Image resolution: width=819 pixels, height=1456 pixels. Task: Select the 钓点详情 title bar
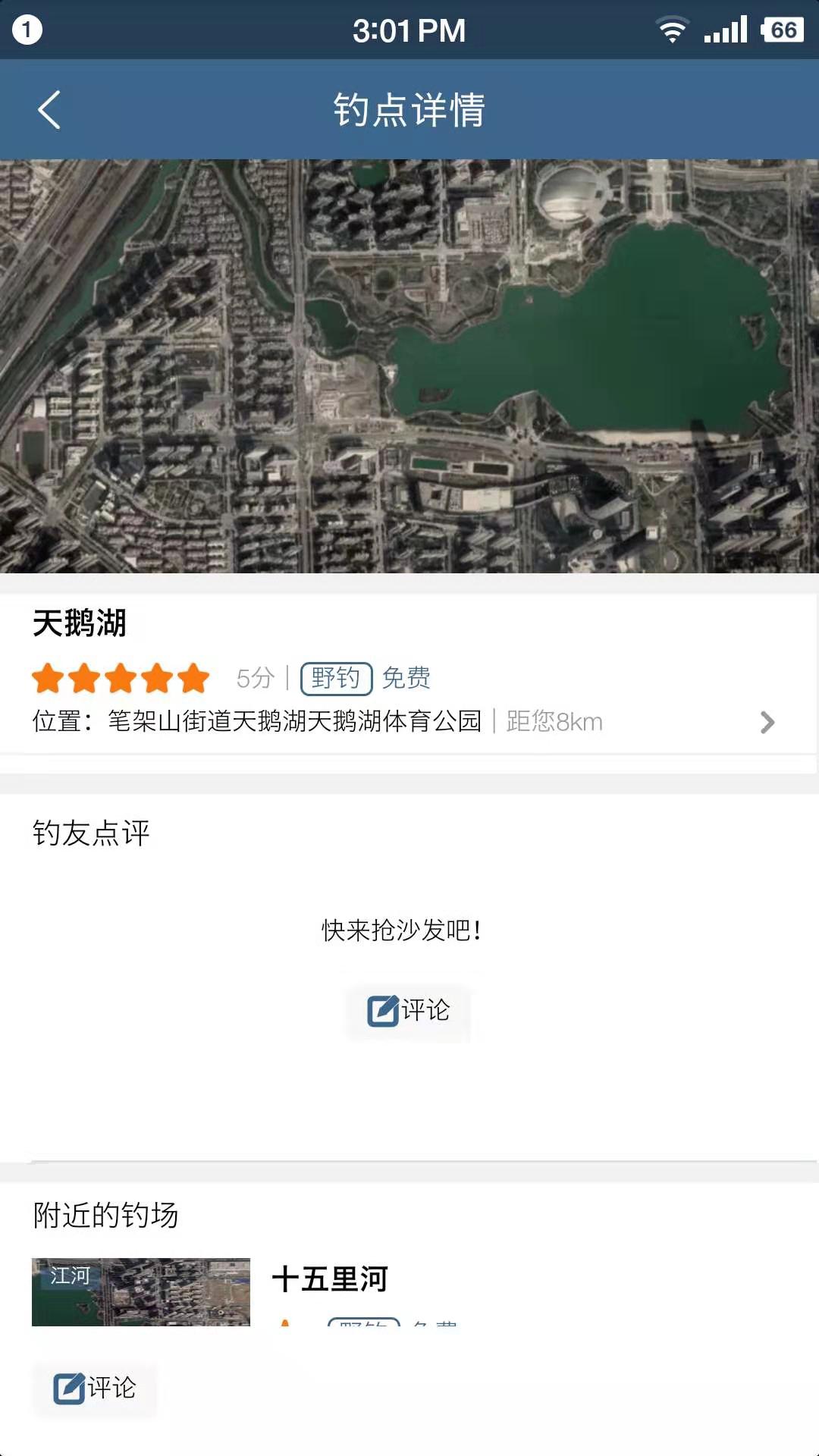(x=409, y=109)
